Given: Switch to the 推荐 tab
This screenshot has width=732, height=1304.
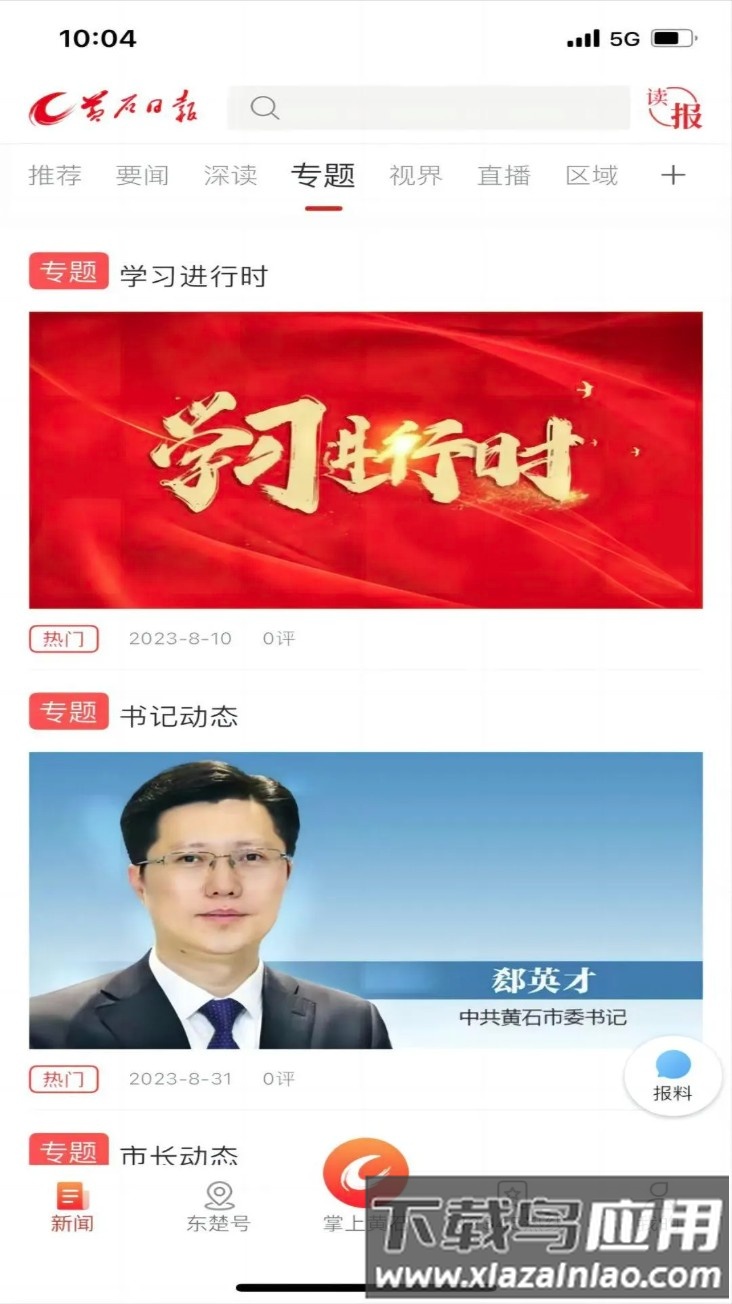Looking at the screenshot, I should 55,176.
